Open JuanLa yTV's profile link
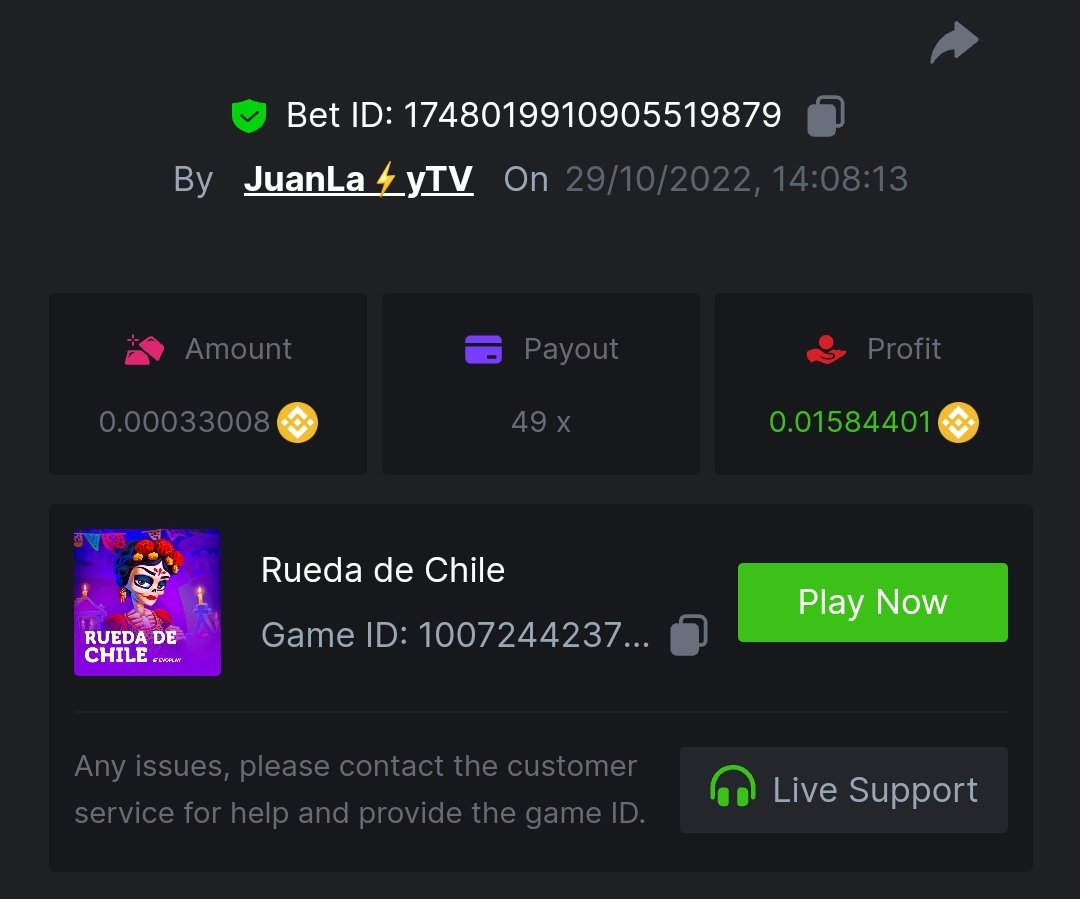 pos(358,179)
